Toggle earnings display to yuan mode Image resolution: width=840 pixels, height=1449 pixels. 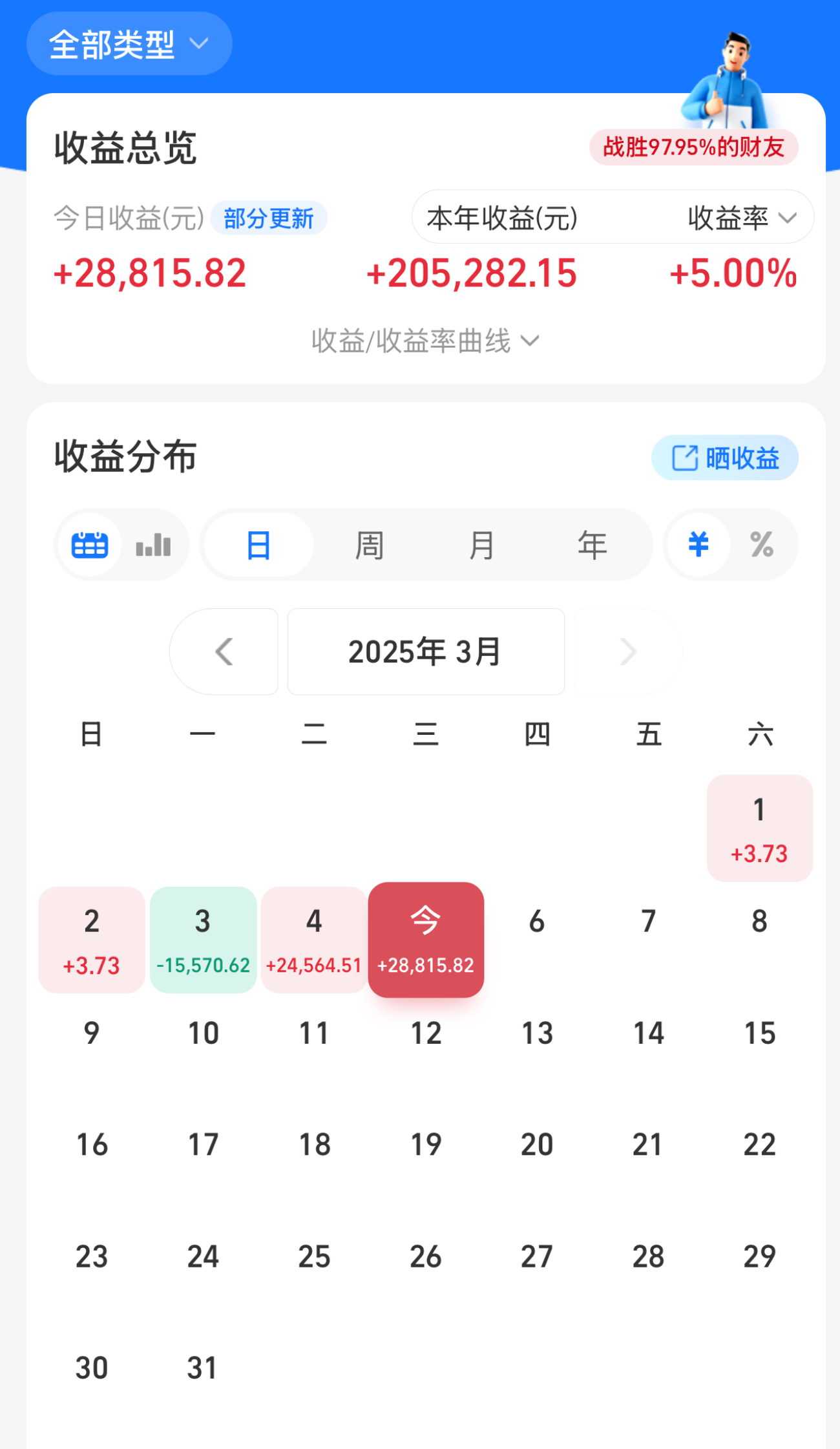tap(698, 544)
